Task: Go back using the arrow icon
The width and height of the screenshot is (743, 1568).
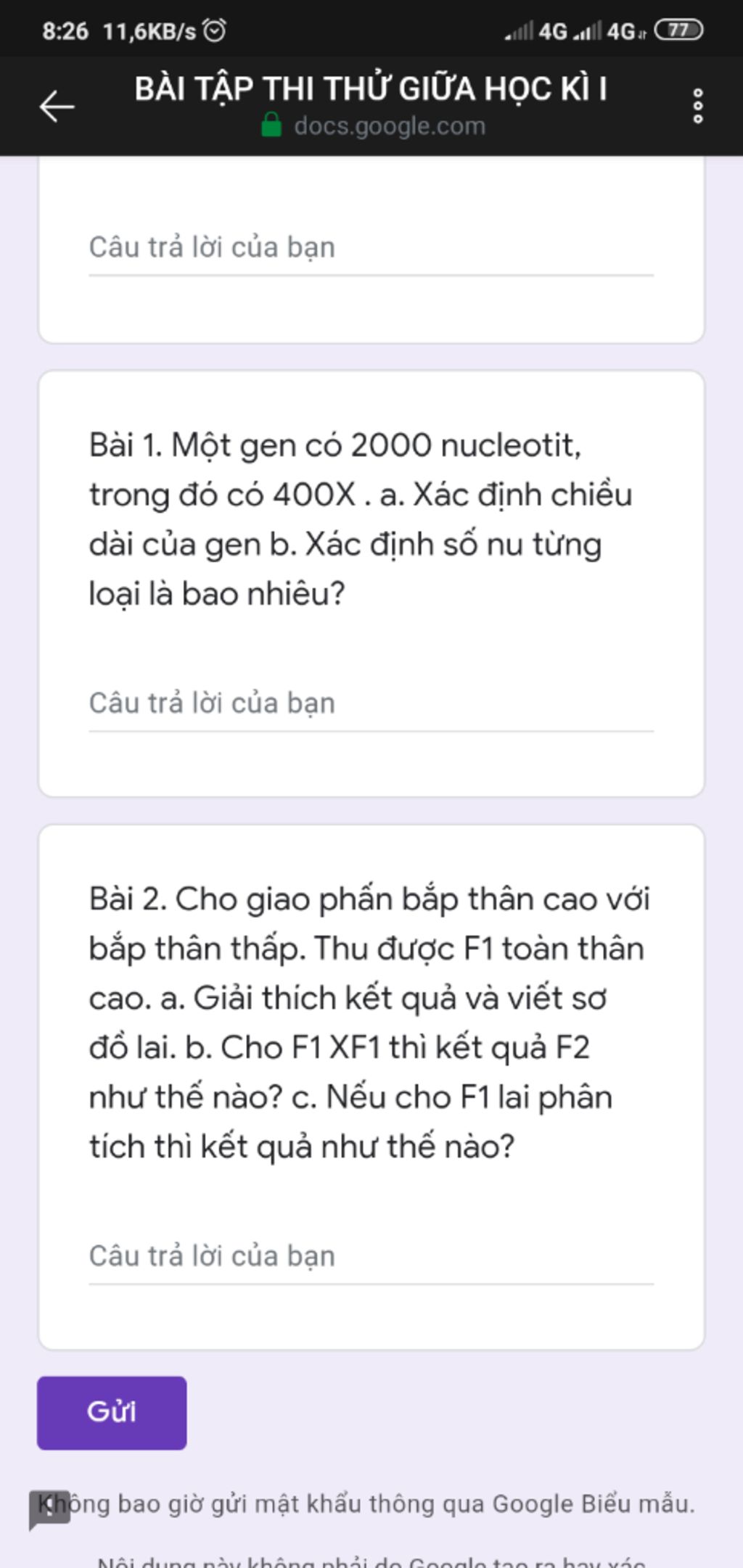Action: click(x=57, y=107)
